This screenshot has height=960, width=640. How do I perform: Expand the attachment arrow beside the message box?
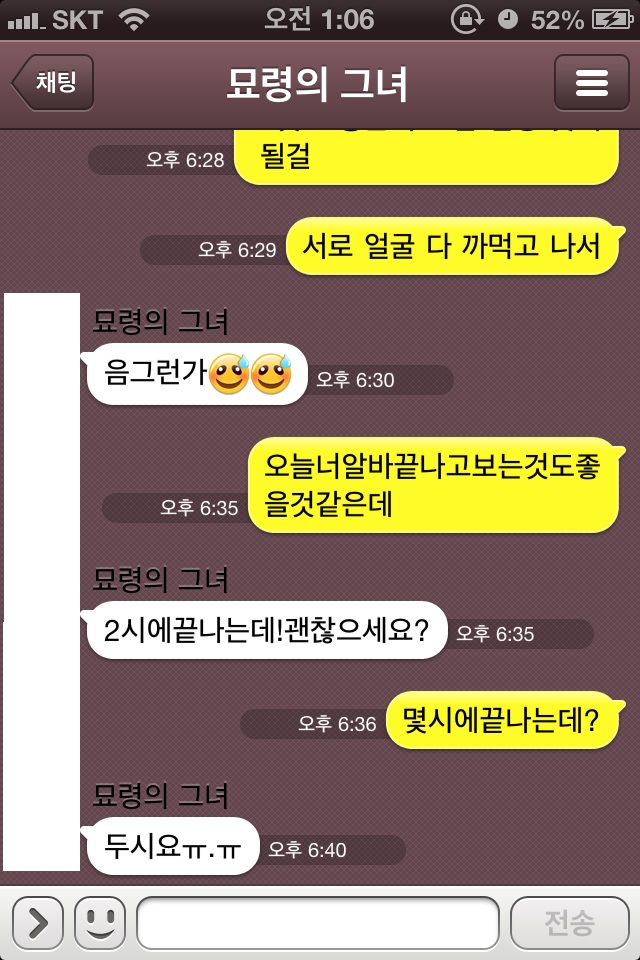click(39, 922)
